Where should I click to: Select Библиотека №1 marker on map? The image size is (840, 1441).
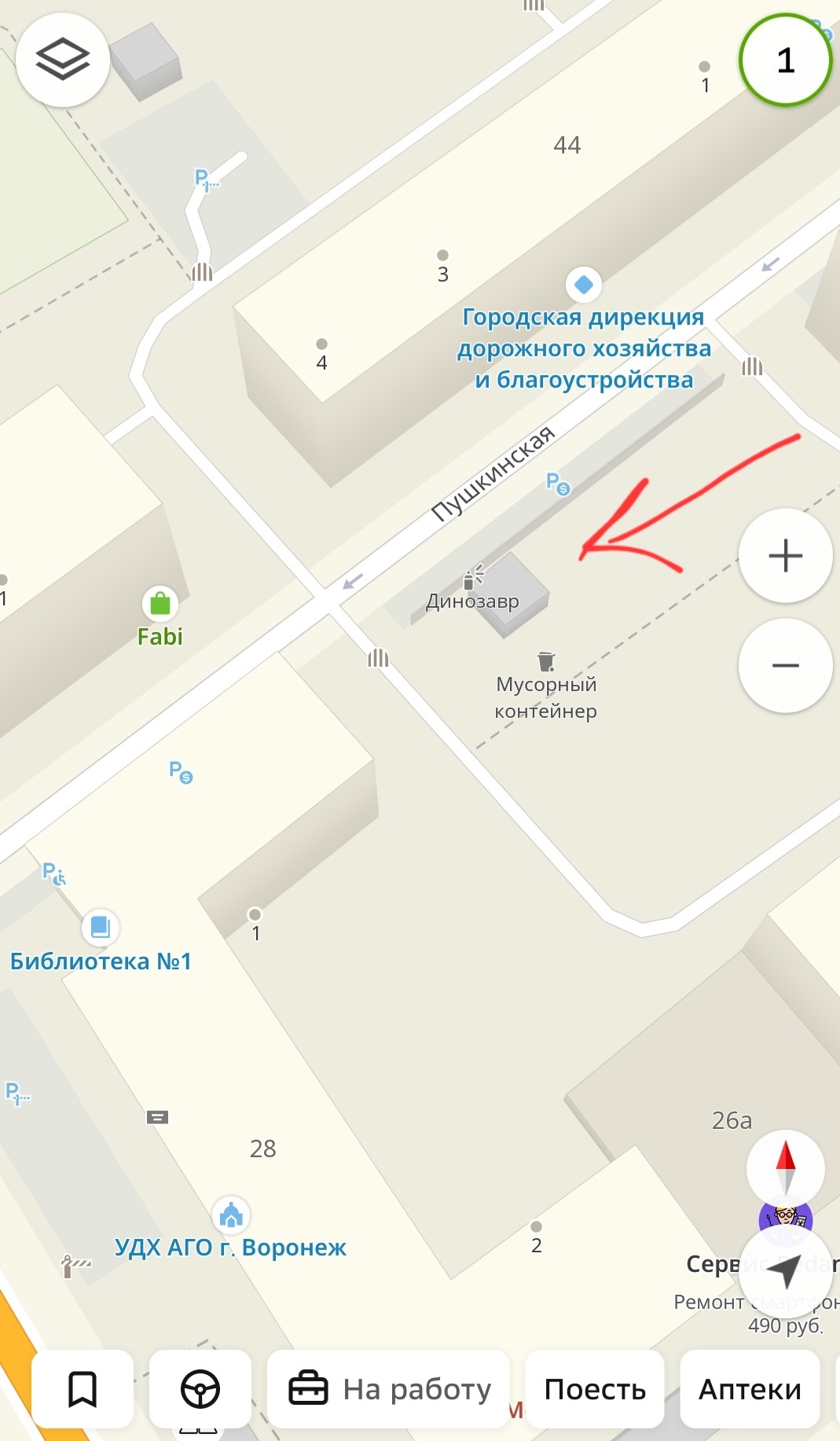[x=101, y=928]
